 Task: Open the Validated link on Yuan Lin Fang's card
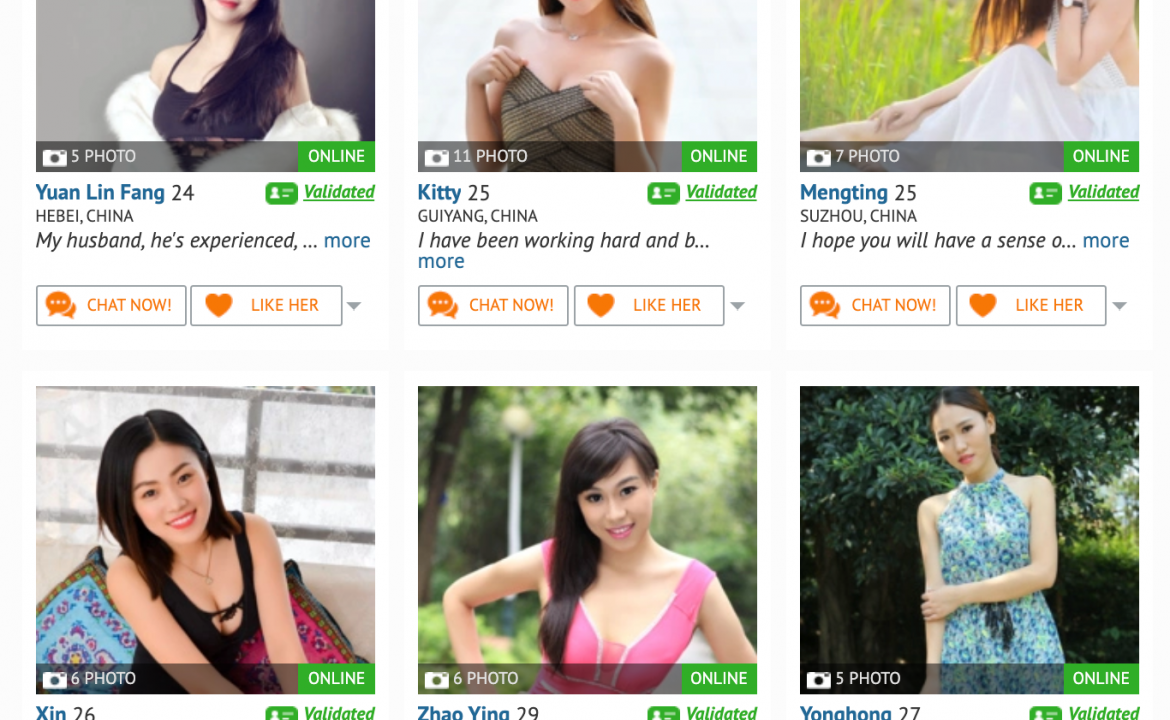tap(338, 192)
